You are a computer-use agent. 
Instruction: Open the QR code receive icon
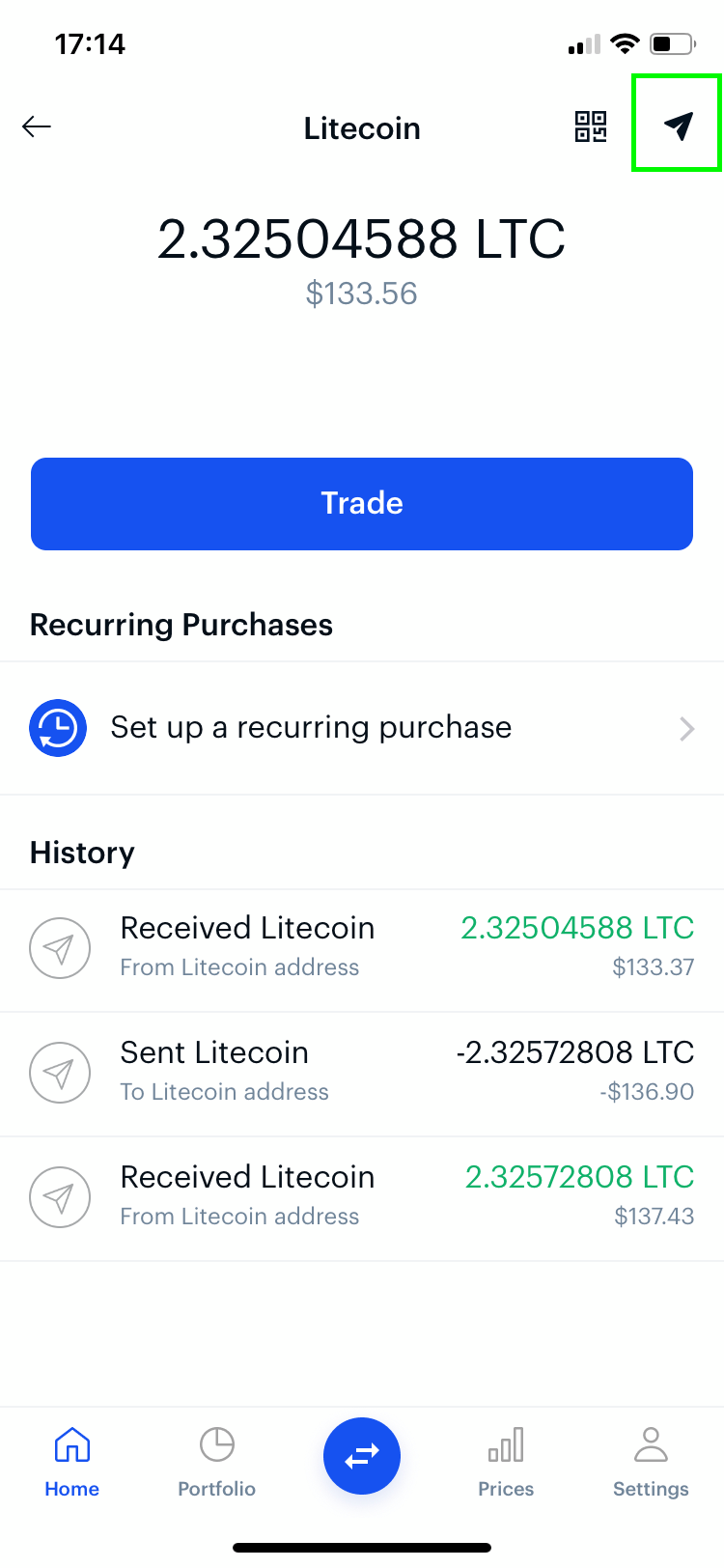[x=591, y=126]
